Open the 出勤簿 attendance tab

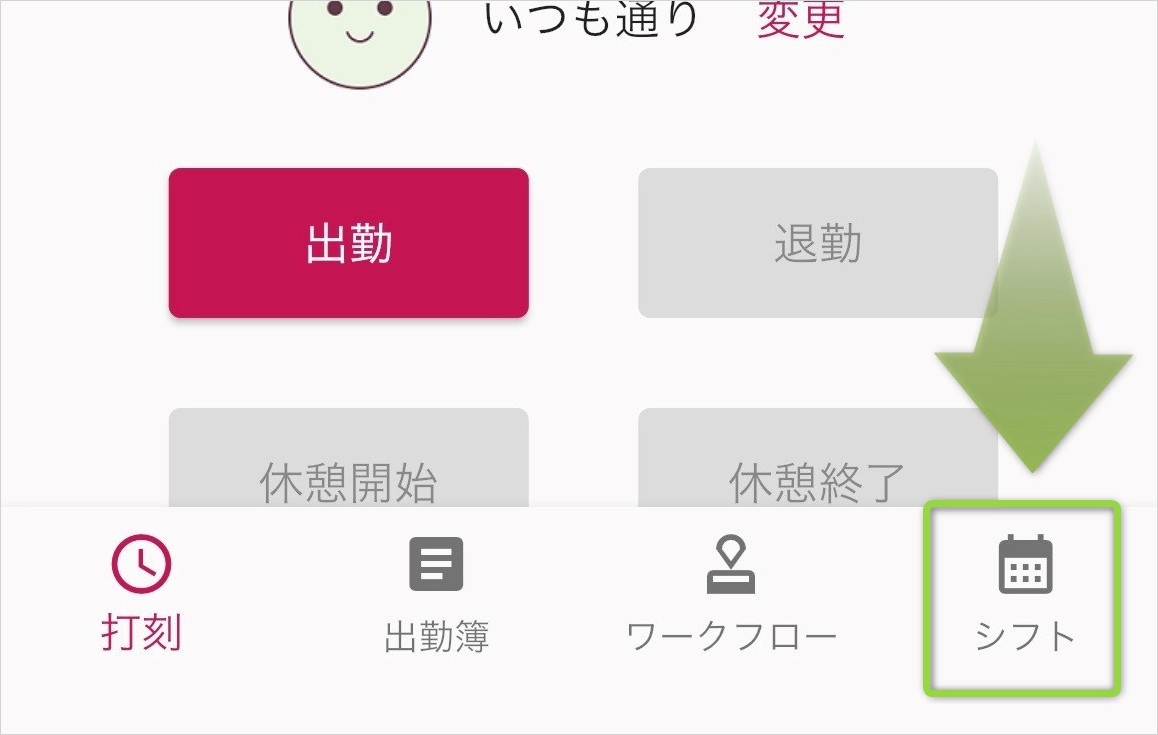tap(437, 595)
